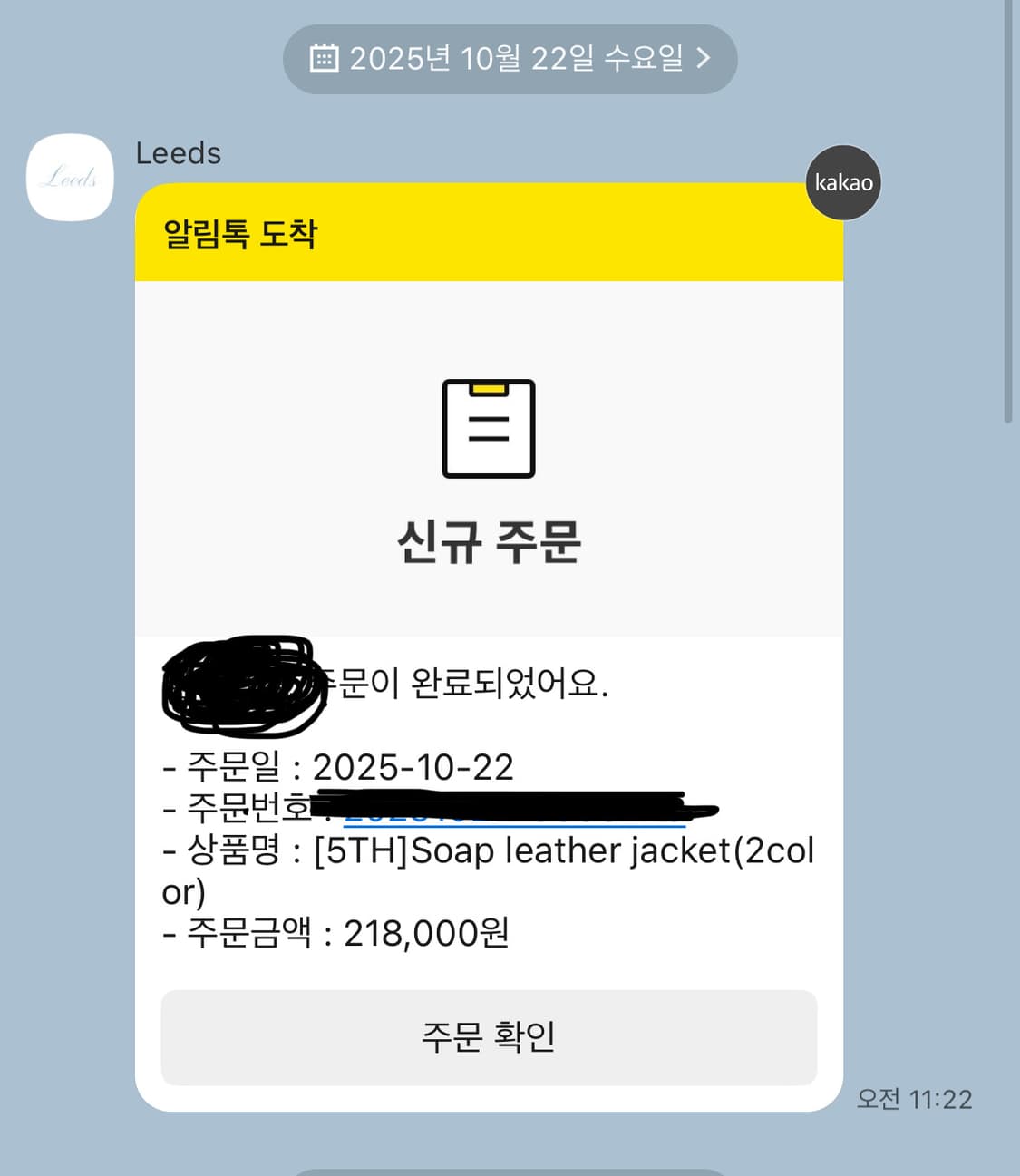
Task: Select the 주문금액 218,000원 line
Action: click(x=335, y=933)
